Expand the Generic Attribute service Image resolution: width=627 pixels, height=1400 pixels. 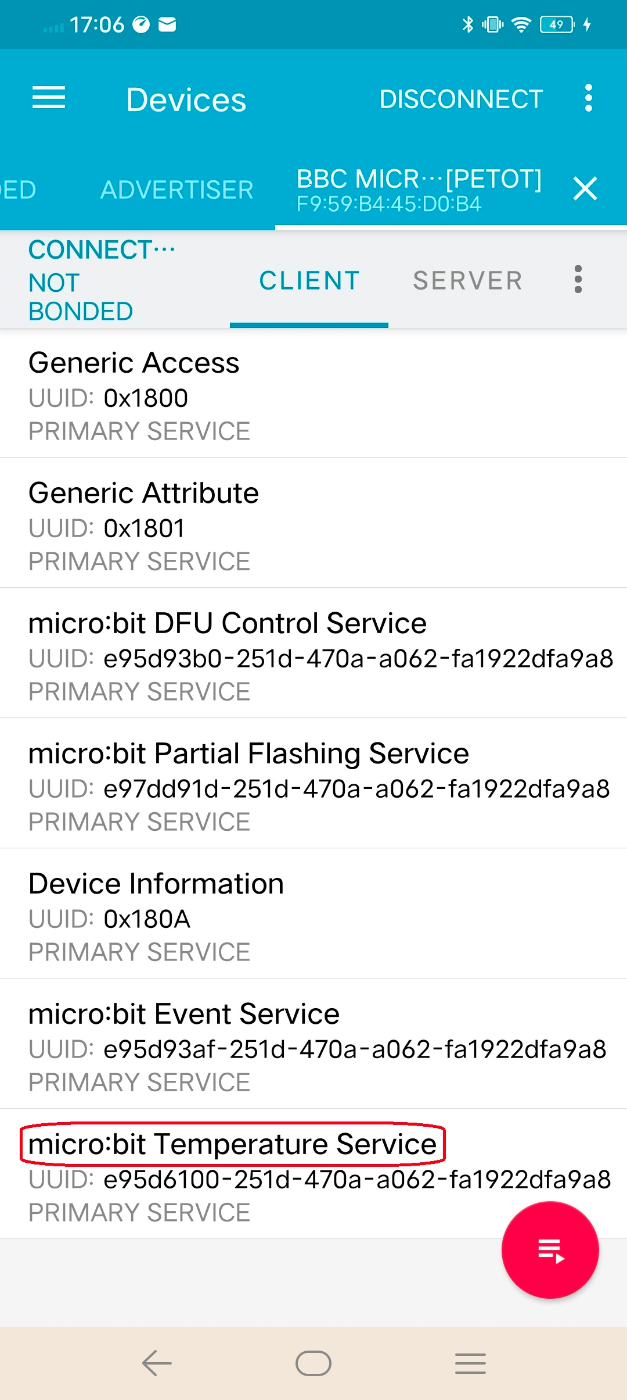(x=313, y=524)
